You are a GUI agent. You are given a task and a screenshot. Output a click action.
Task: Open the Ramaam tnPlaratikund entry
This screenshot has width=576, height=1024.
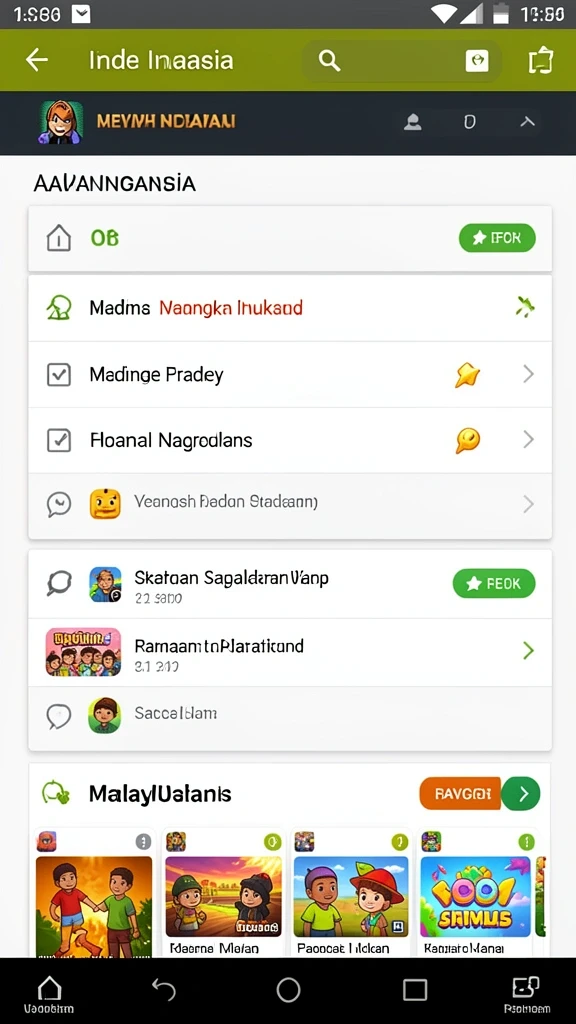click(290, 652)
